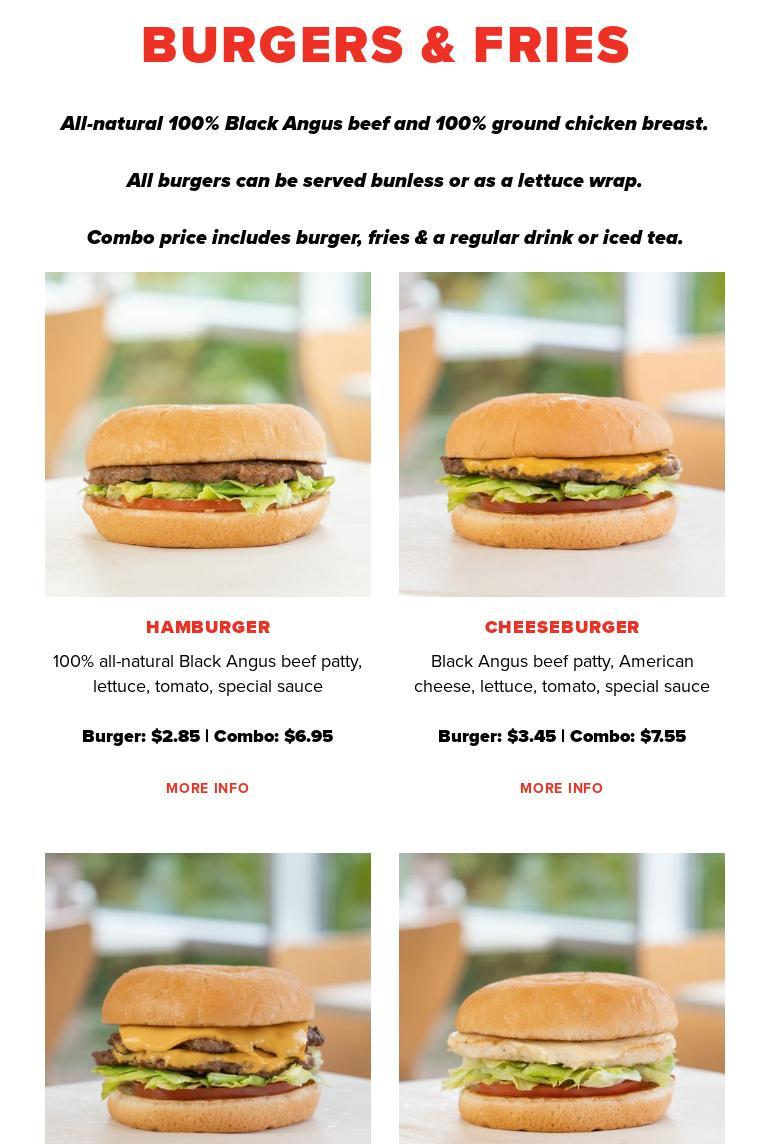Select the Cheeseburger title link
Screen dimensions: 770x1144
point(561,627)
